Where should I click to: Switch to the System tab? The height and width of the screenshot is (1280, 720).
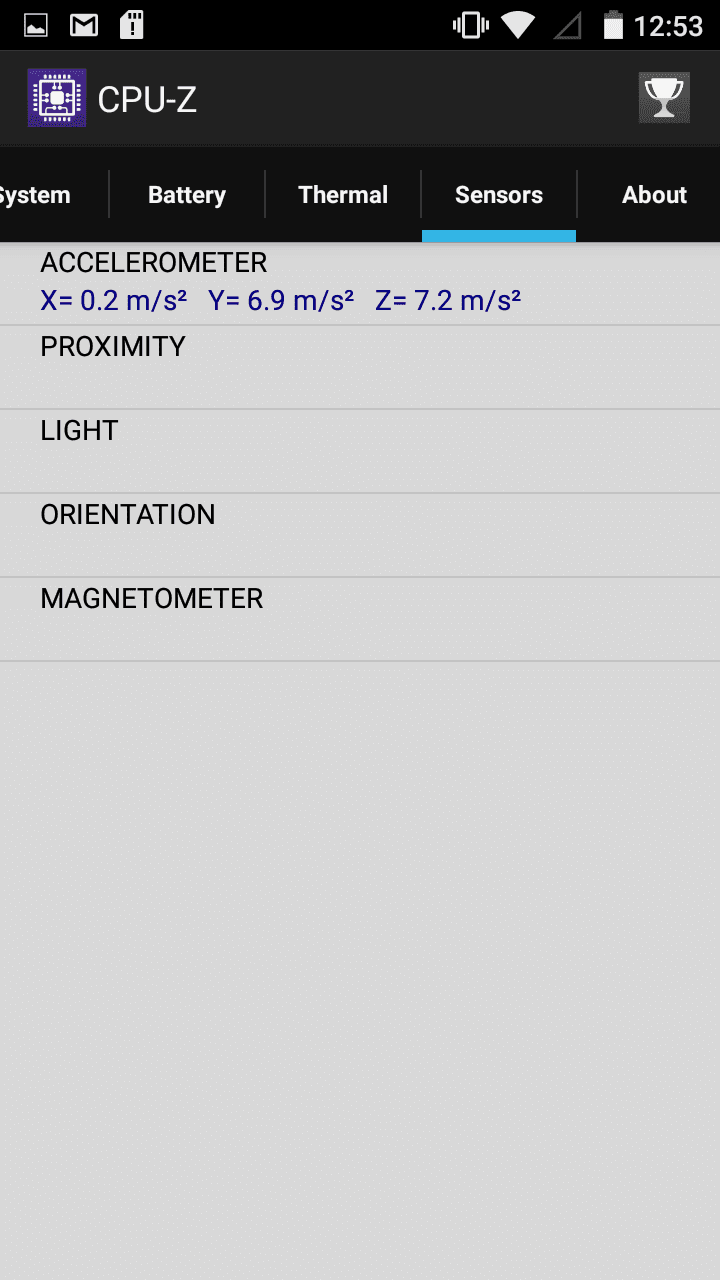(x=38, y=195)
